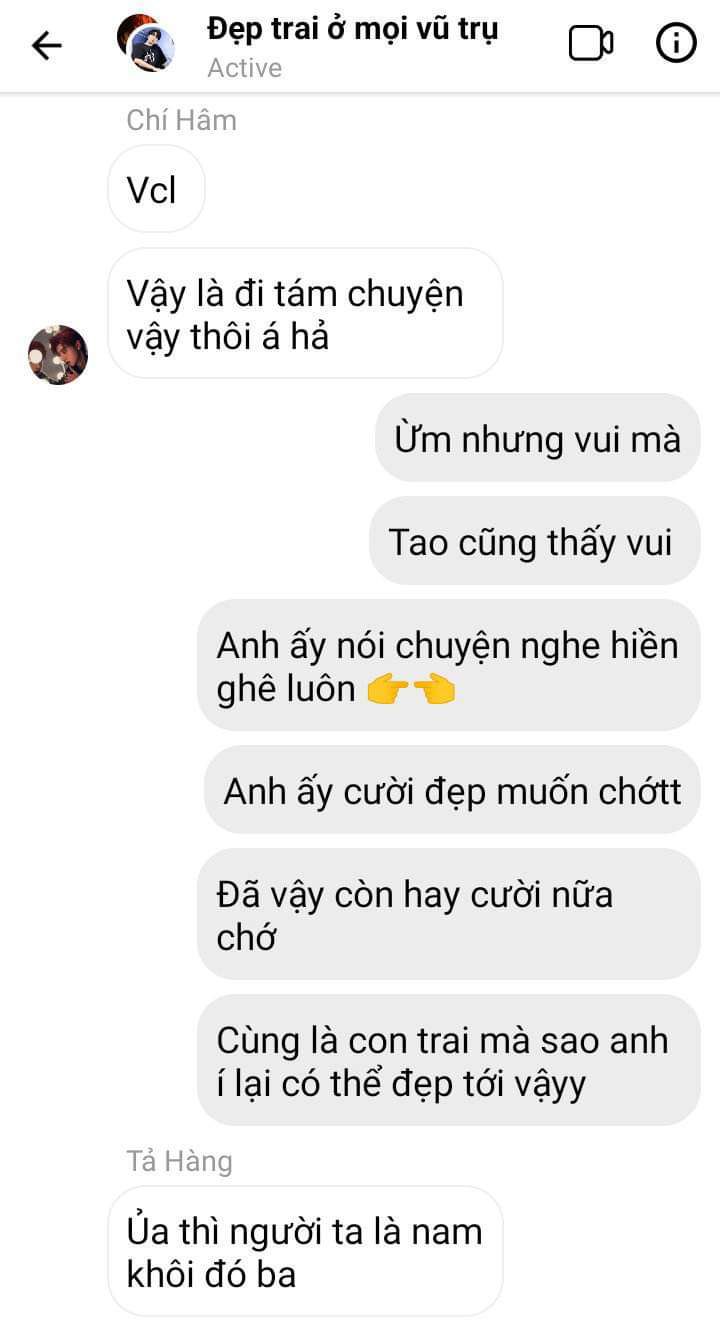Open group name Đẹp trai ở mọi vũ trụ
This screenshot has height=1323, width=720.
(x=352, y=29)
